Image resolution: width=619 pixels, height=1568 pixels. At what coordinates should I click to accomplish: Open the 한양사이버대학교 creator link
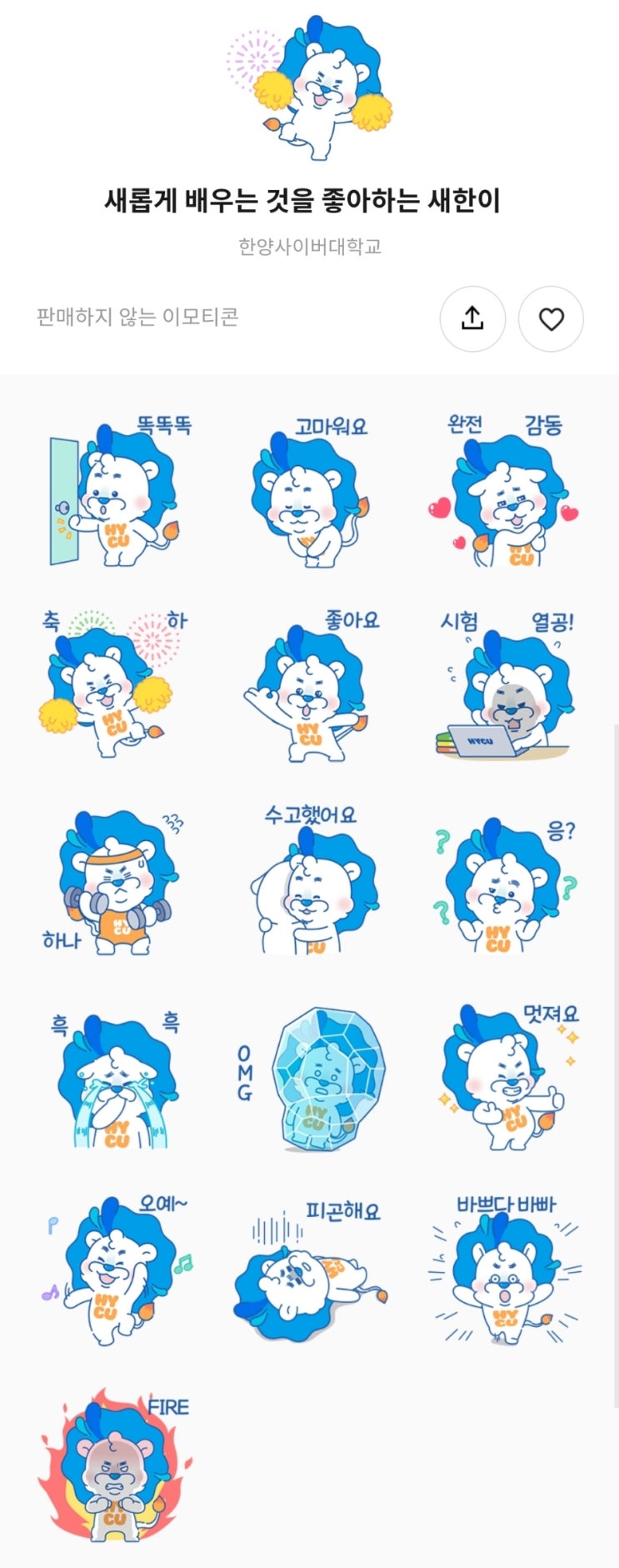[309, 247]
